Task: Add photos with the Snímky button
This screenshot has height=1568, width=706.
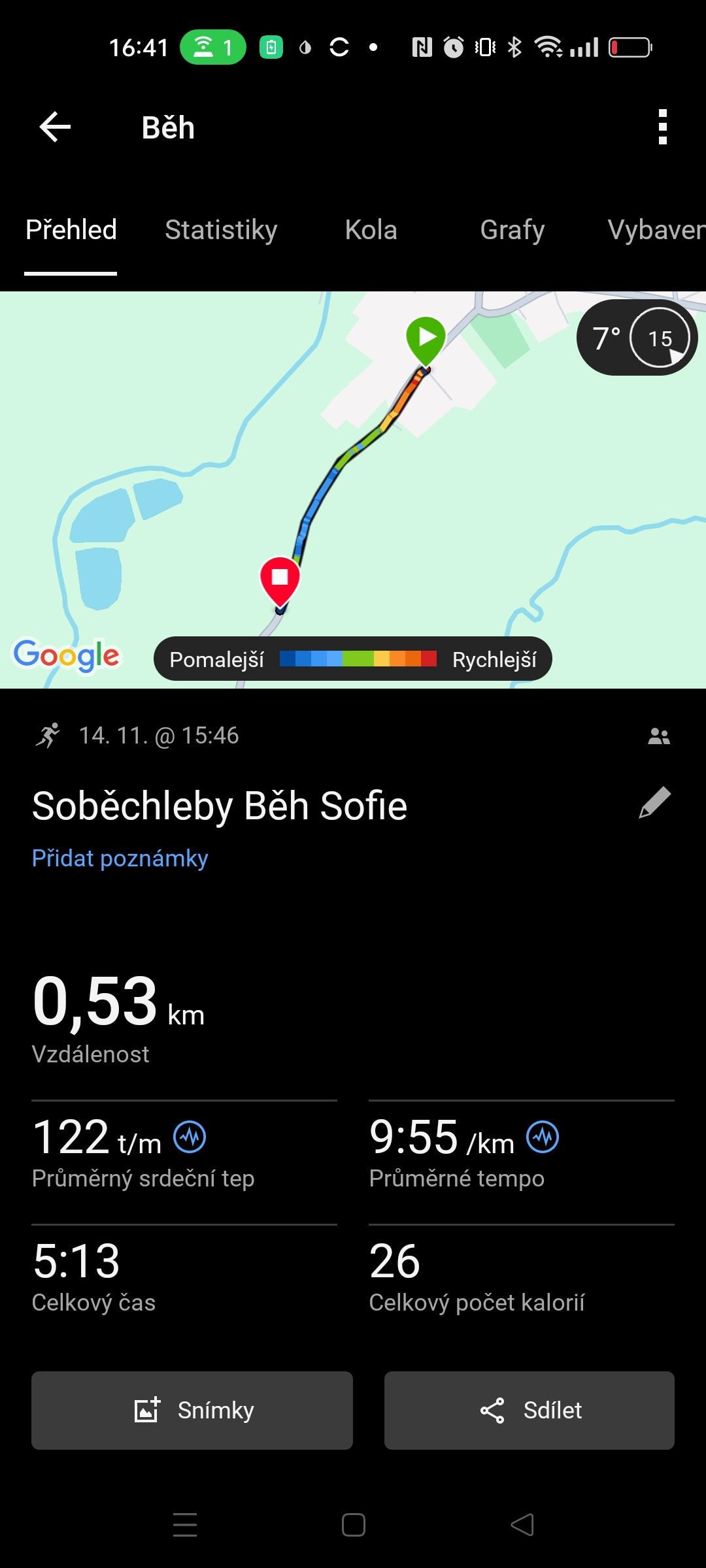Action: (192, 1411)
